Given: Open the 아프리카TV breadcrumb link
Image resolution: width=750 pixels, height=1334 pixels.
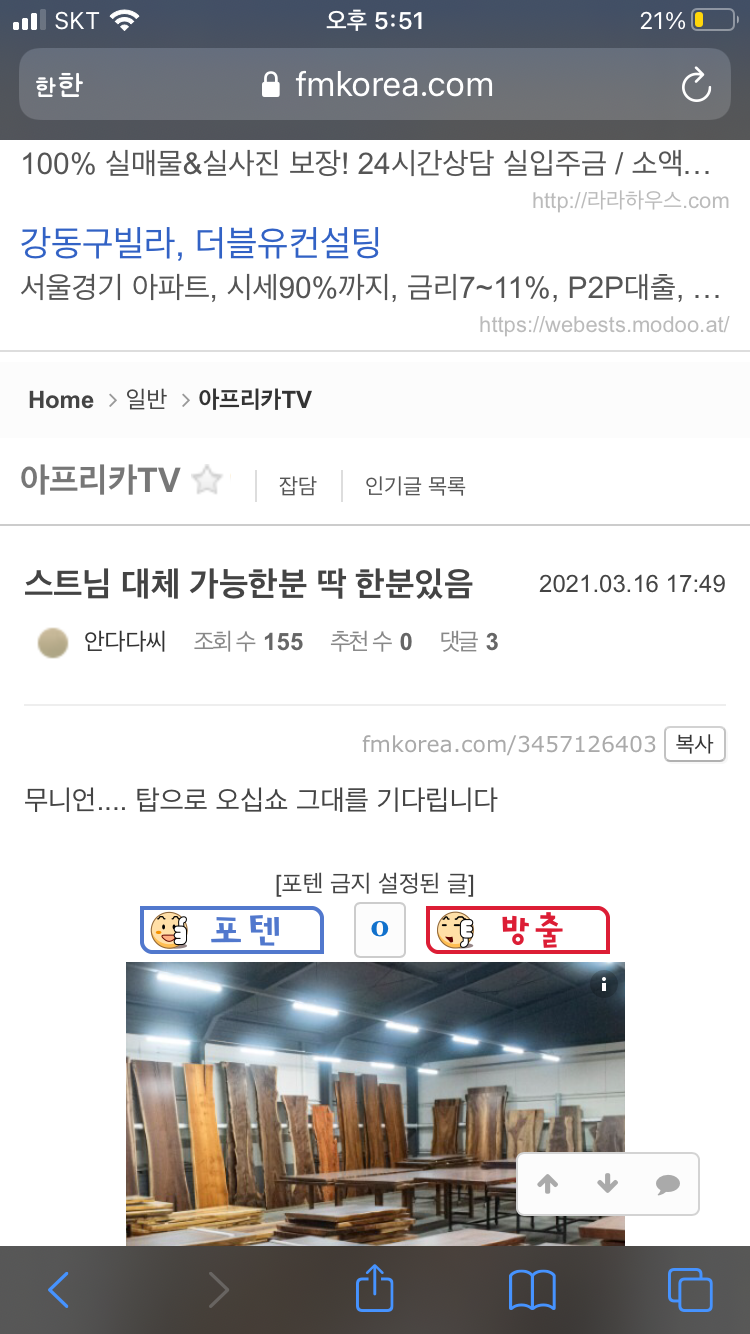Looking at the screenshot, I should pyautogui.click(x=255, y=400).
